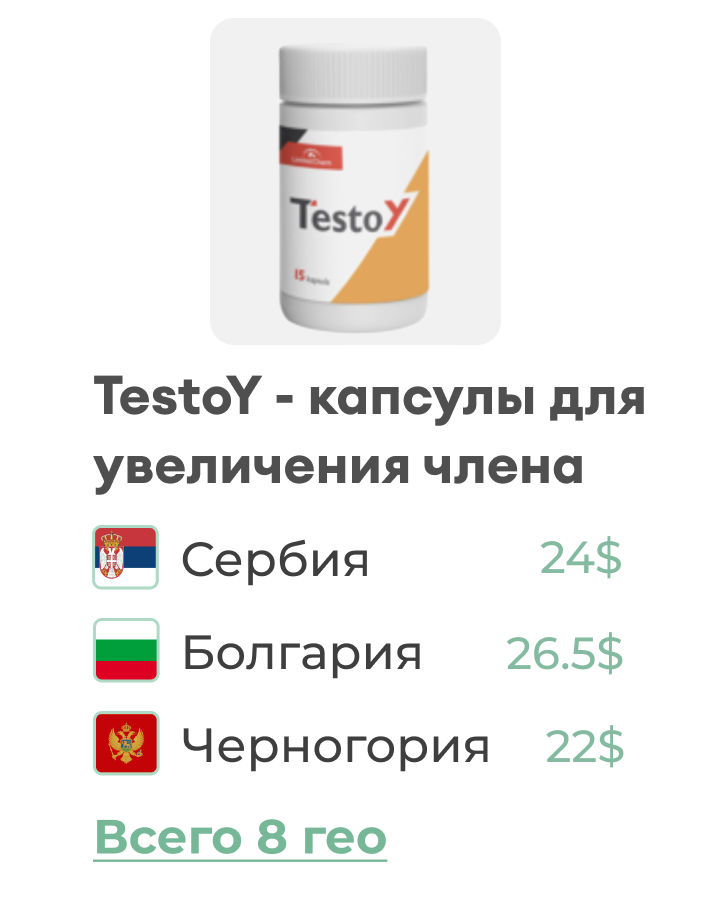Open the "Всего 8 гео" link
Image resolution: width=714 pixels, height=918 pixels.
pyautogui.click(x=240, y=837)
